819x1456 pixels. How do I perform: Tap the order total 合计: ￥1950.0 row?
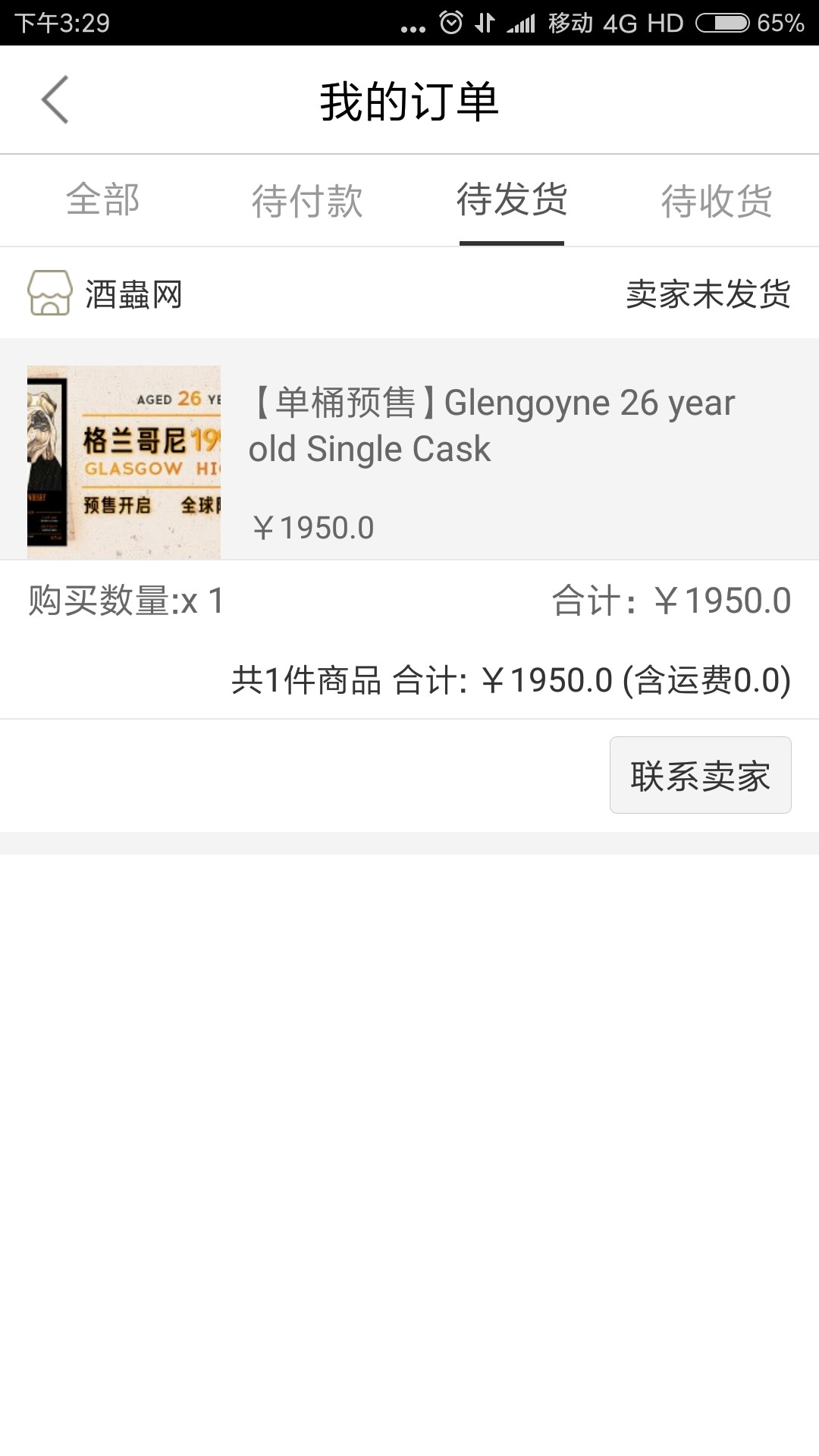[670, 598]
